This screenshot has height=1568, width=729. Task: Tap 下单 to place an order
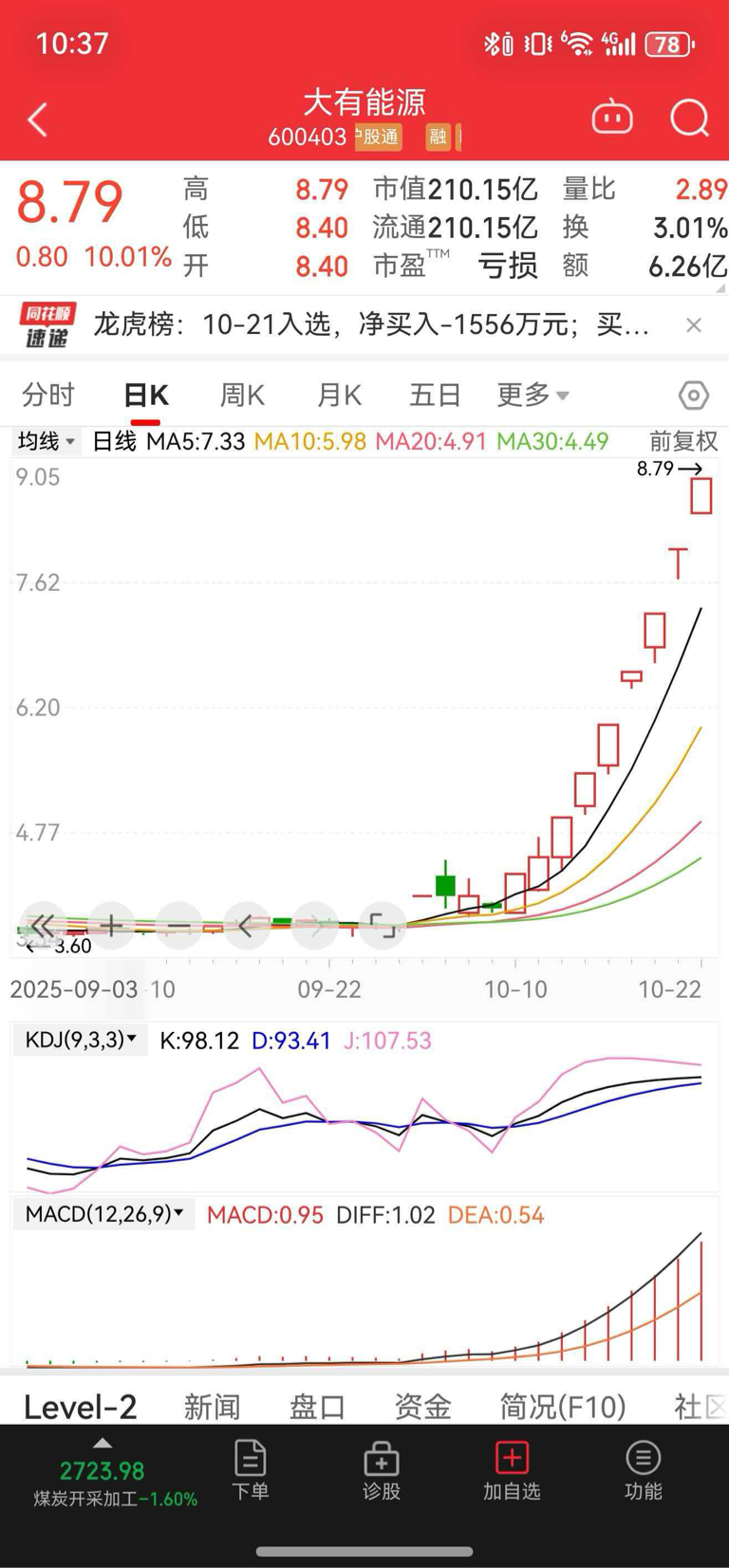click(251, 1470)
